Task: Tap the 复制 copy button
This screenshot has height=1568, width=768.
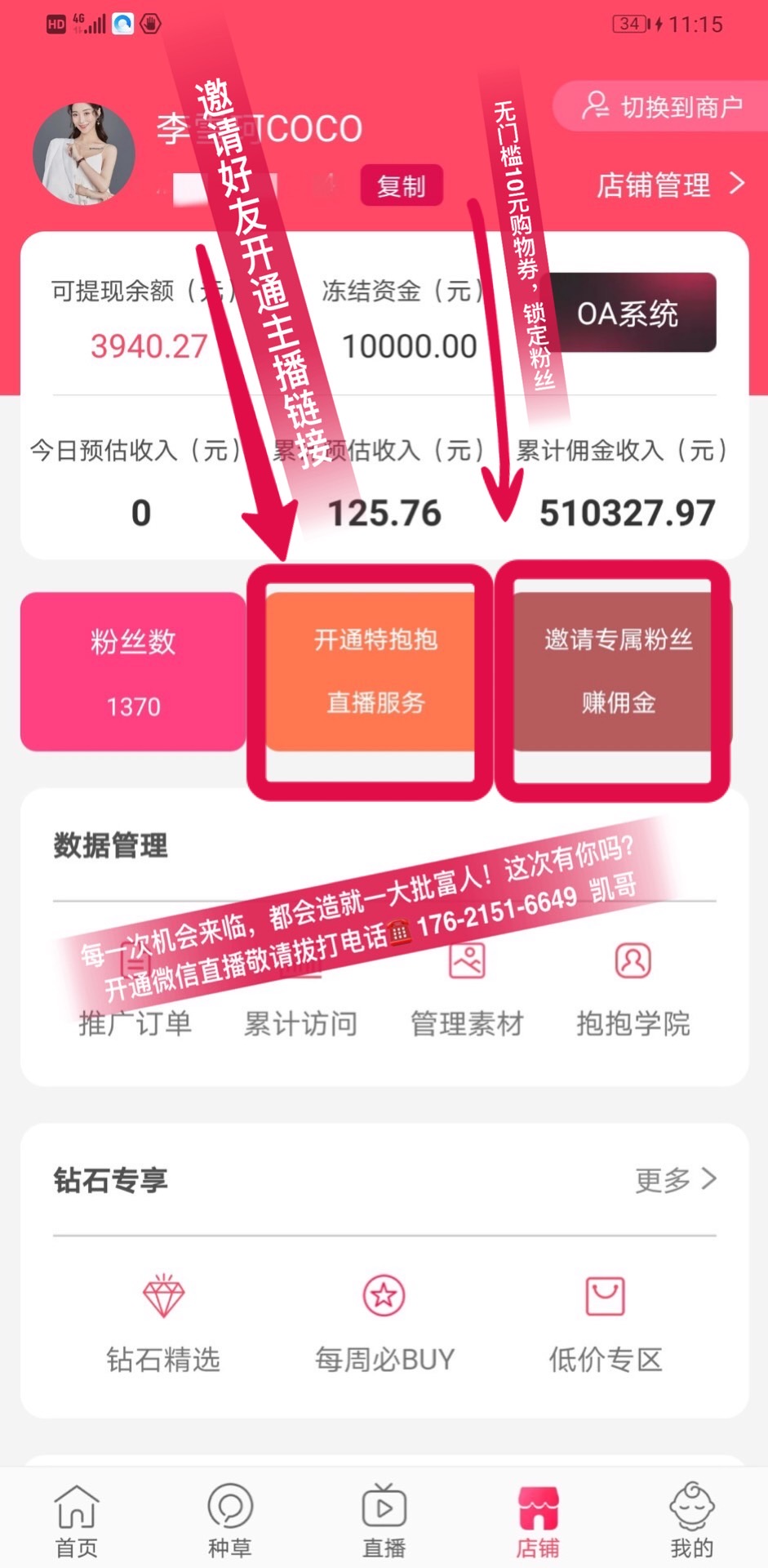Action: click(402, 185)
